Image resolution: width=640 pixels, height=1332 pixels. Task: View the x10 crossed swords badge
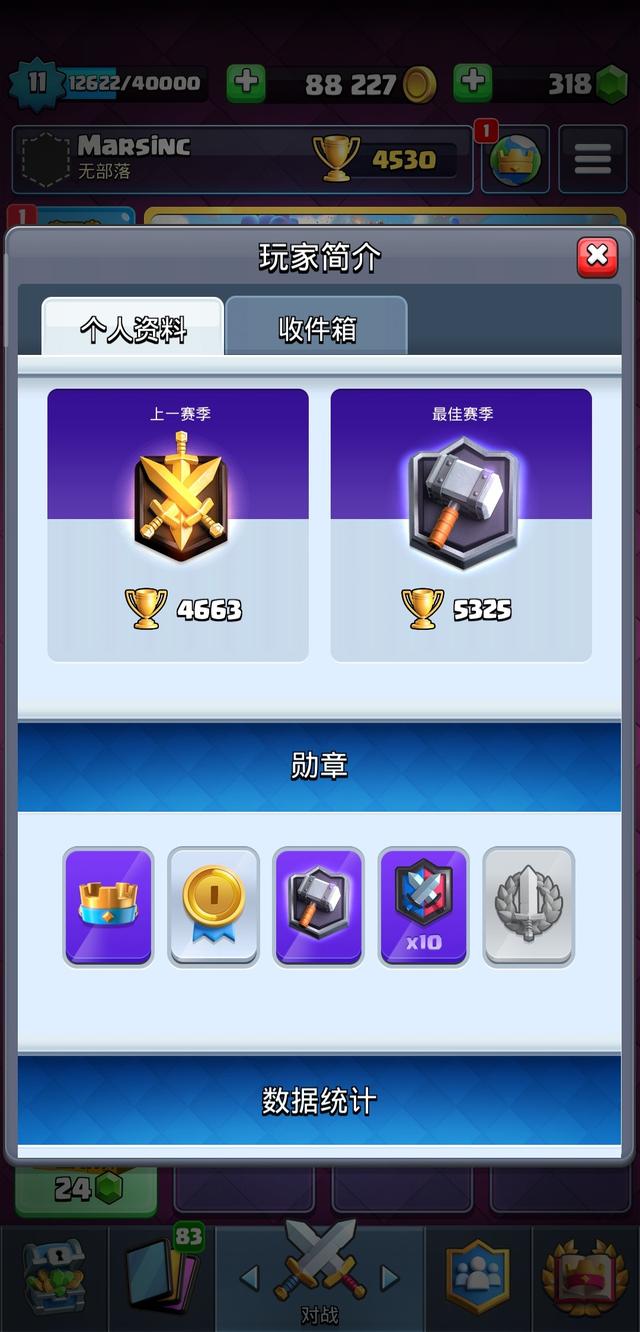(423, 906)
